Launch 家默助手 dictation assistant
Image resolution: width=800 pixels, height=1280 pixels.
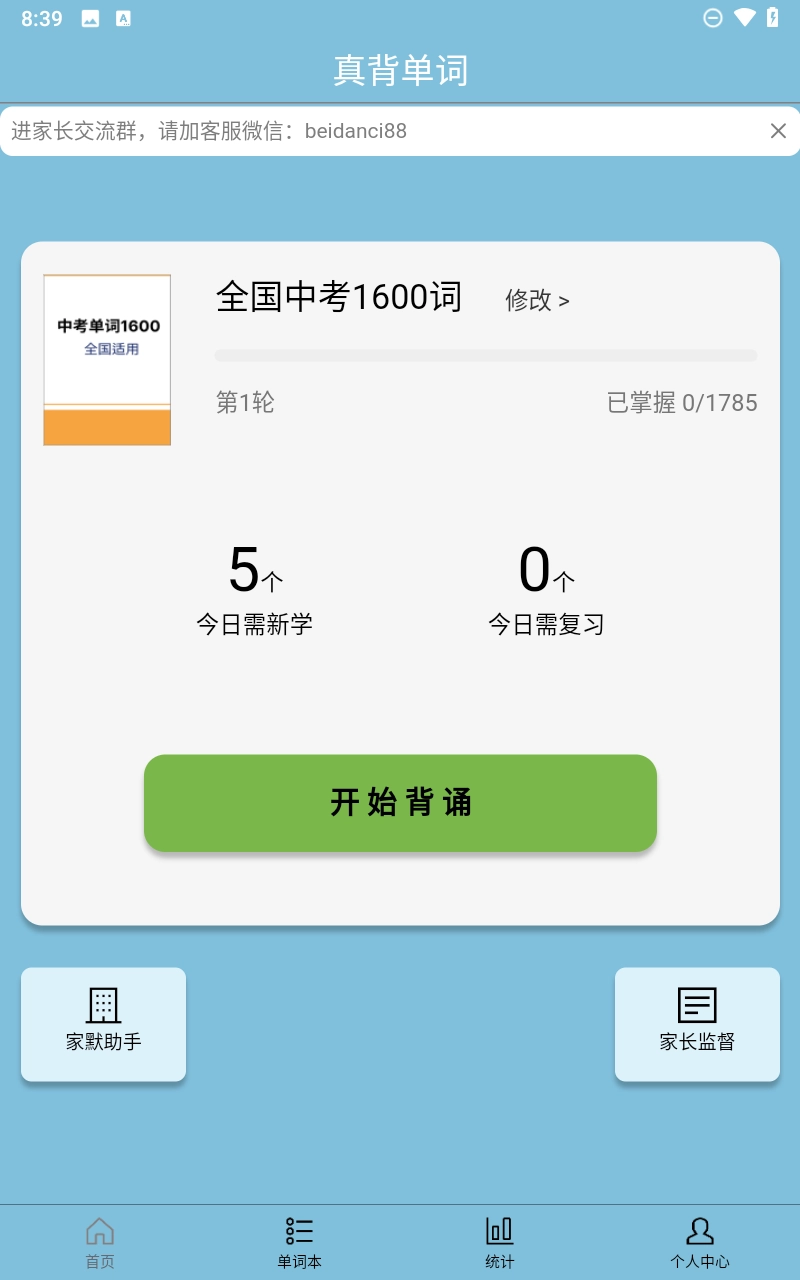pos(103,1024)
